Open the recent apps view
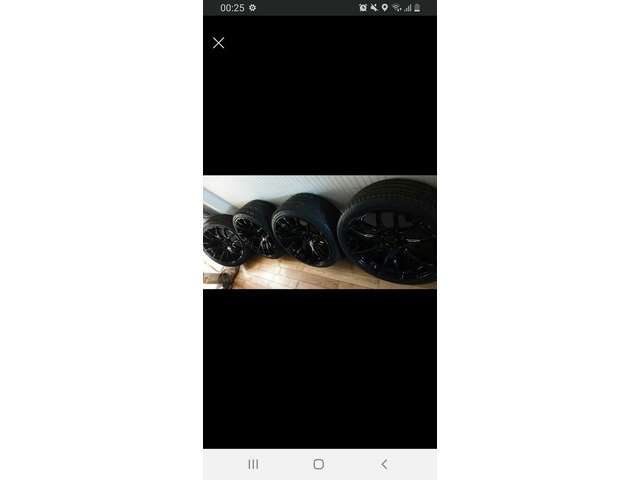 point(253,464)
